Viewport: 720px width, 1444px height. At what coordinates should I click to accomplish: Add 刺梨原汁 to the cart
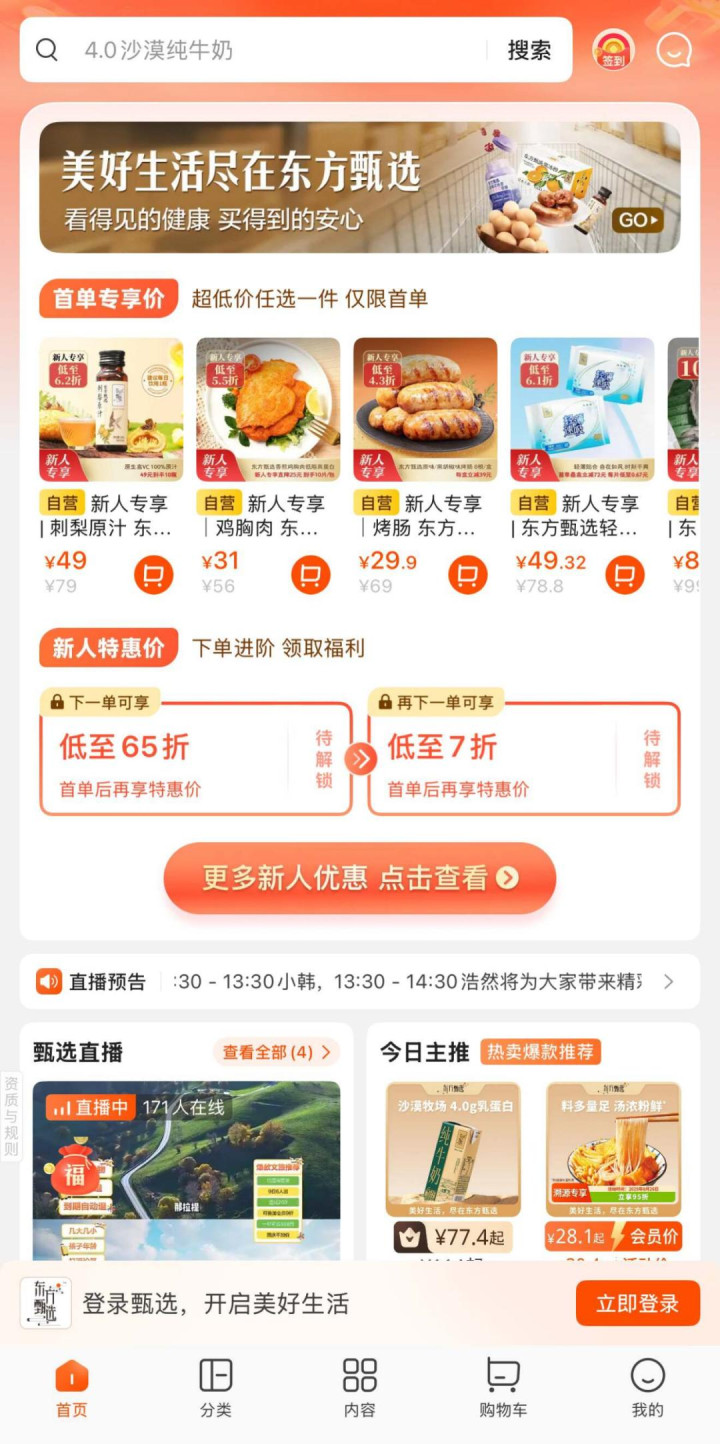point(153,574)
